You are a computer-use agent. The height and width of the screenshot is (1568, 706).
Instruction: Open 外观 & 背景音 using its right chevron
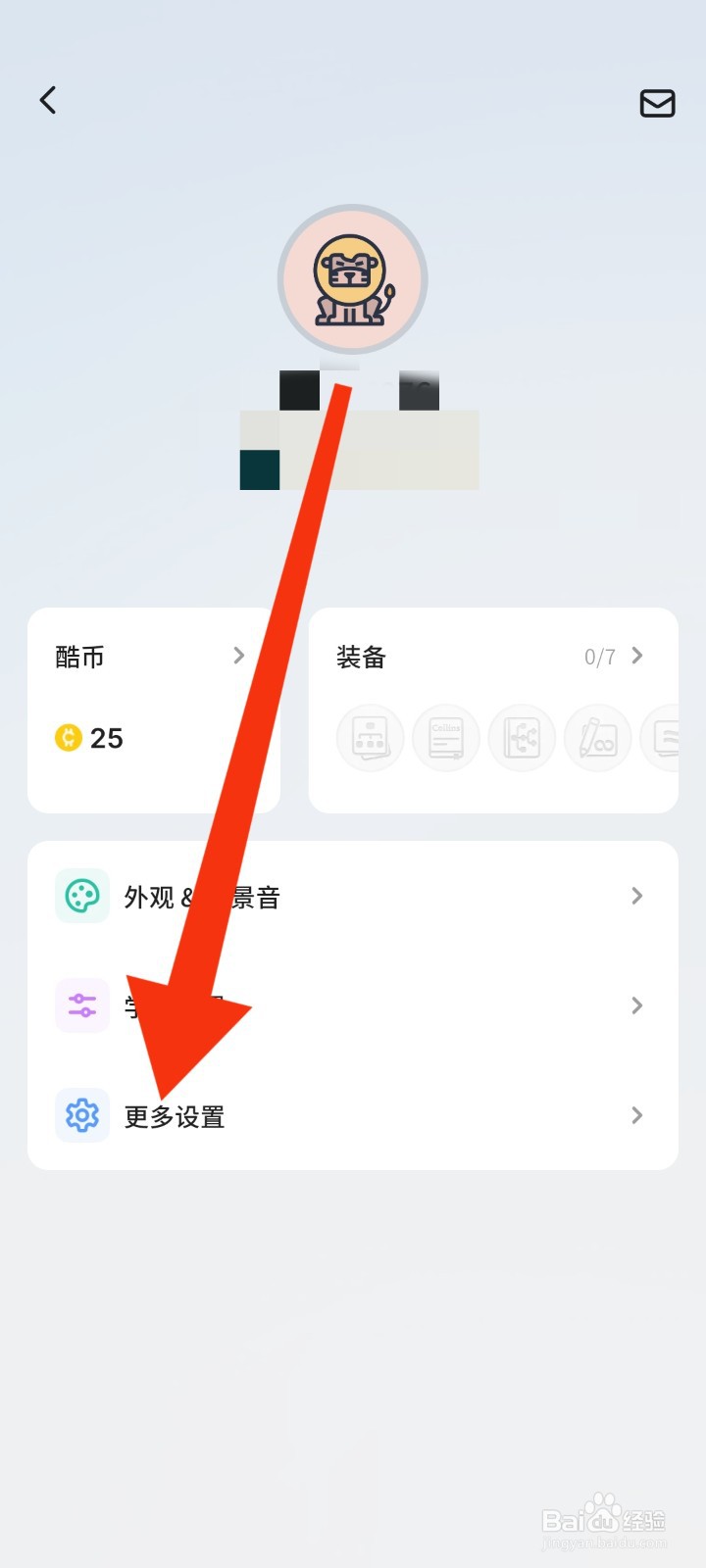[637, 895]
